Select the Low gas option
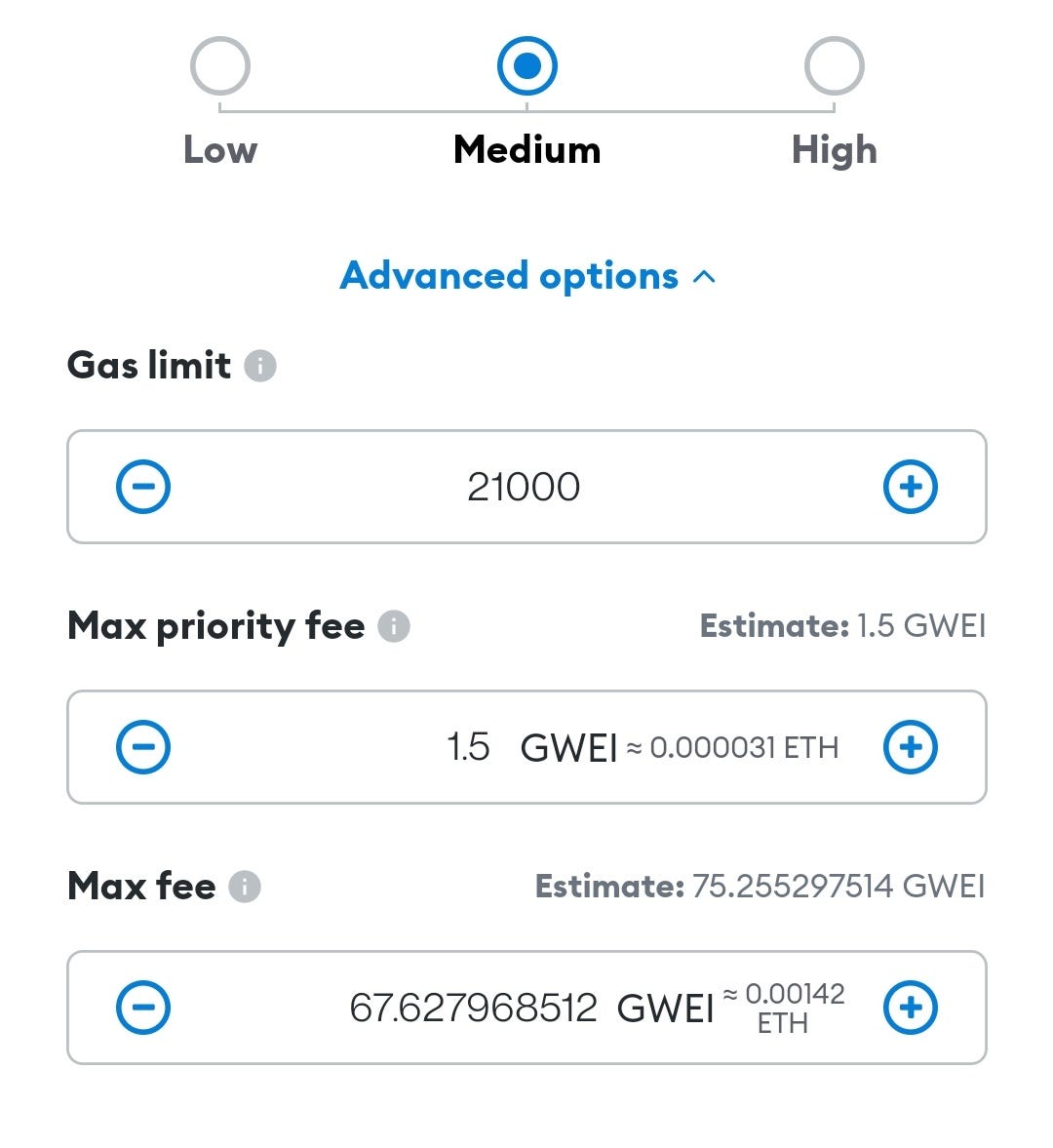The width and height of the screenshot is (1053, 1148). (x=219, y=65)
